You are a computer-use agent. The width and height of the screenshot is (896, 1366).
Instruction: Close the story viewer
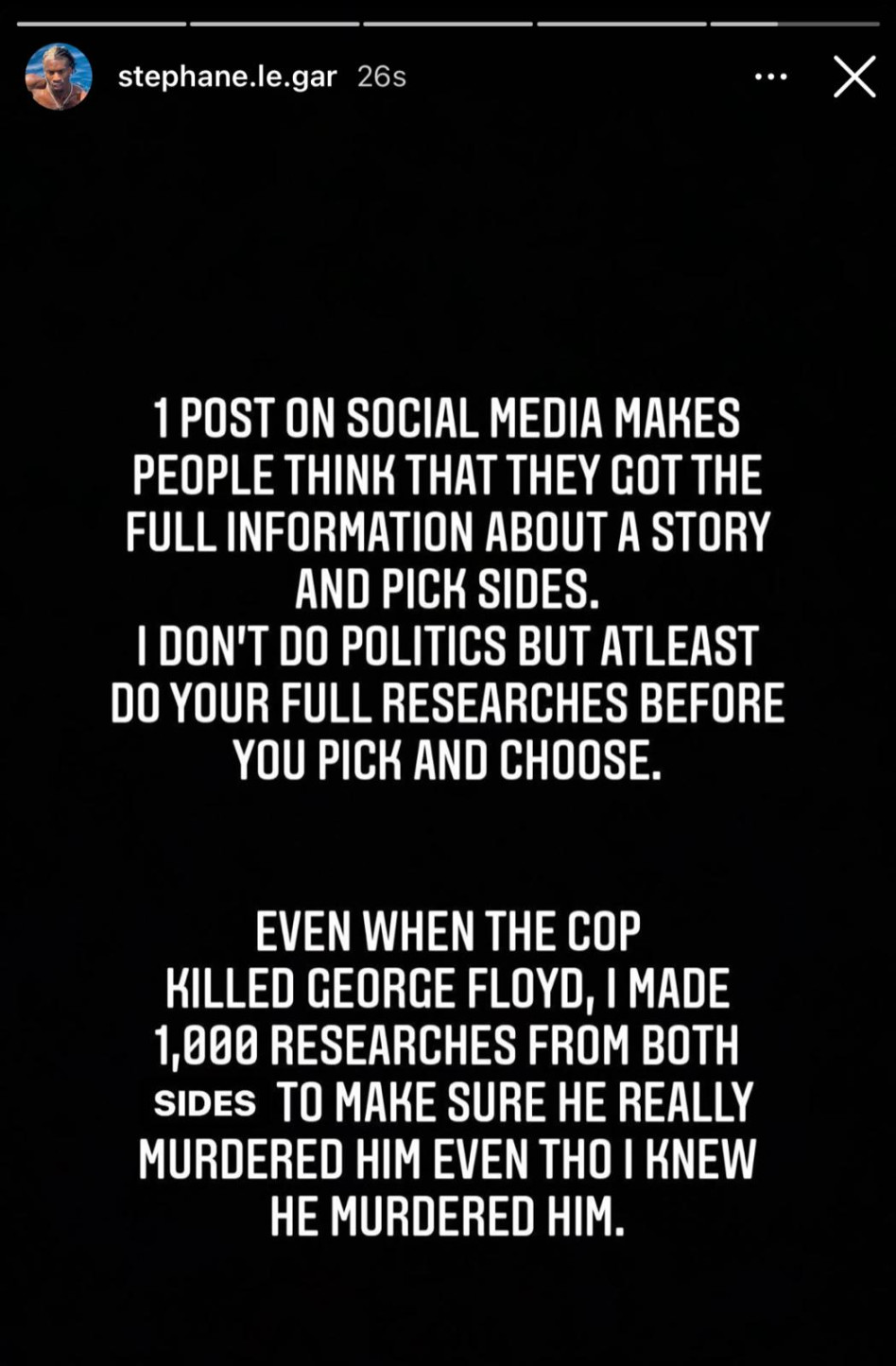(x=854, y=77)
